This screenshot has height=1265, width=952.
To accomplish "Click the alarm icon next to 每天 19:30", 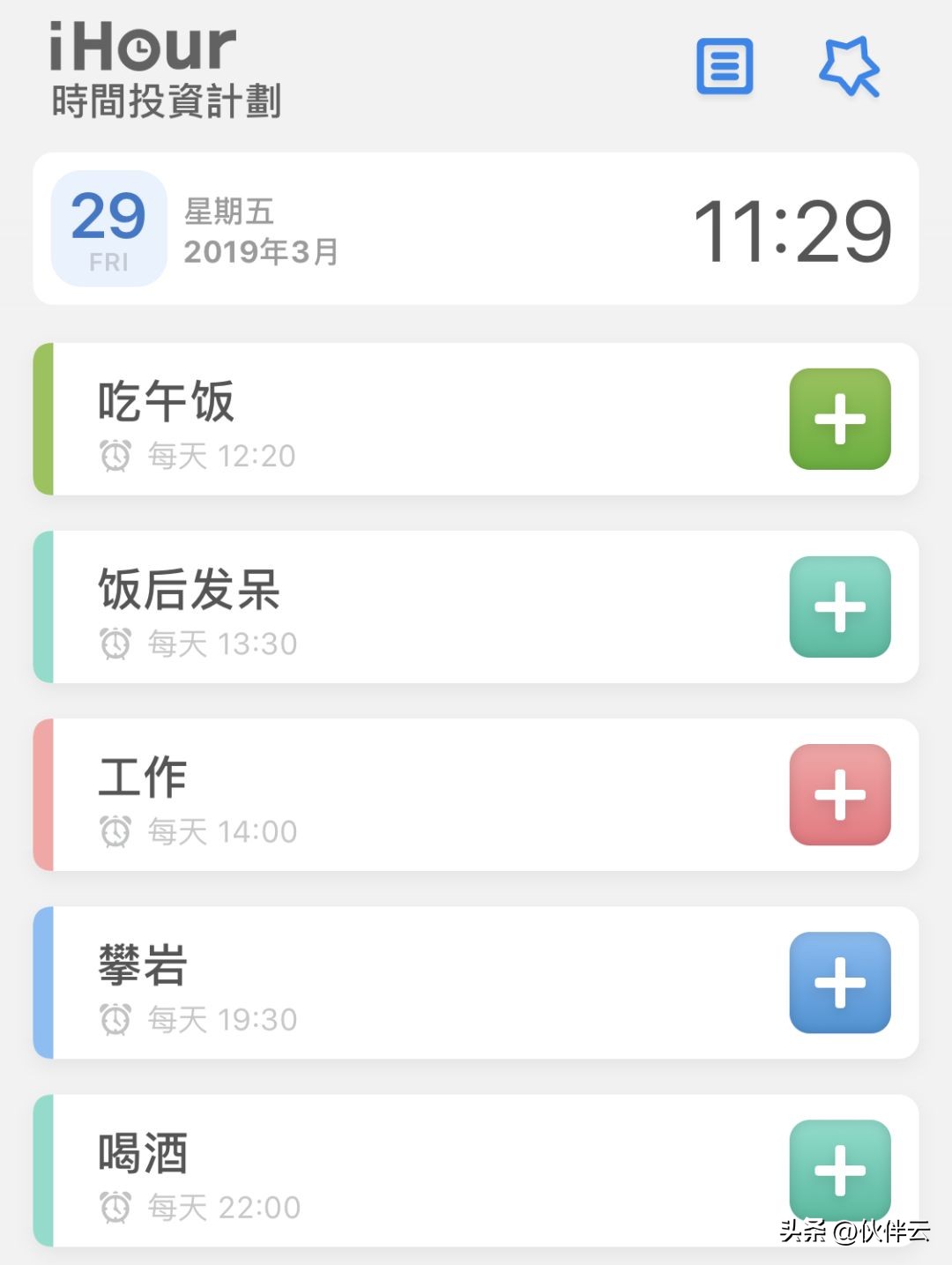I will point(115,1020).
